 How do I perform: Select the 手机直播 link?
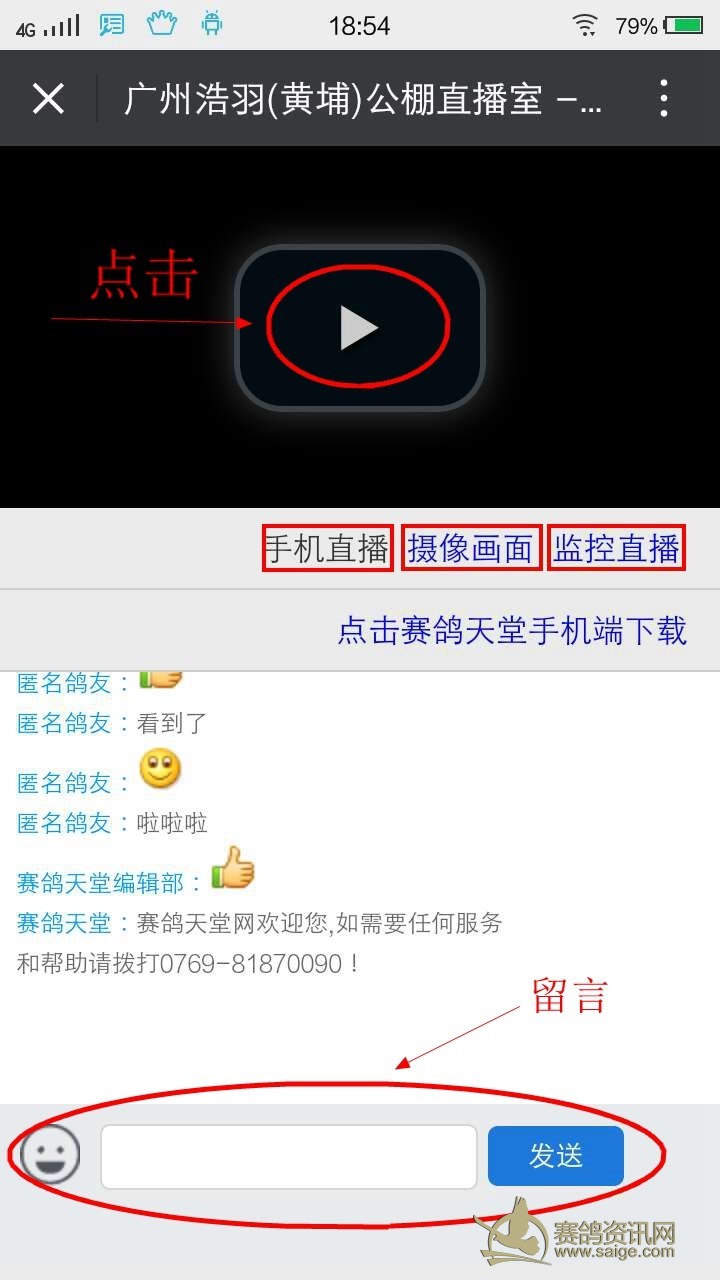pos(327,548)
